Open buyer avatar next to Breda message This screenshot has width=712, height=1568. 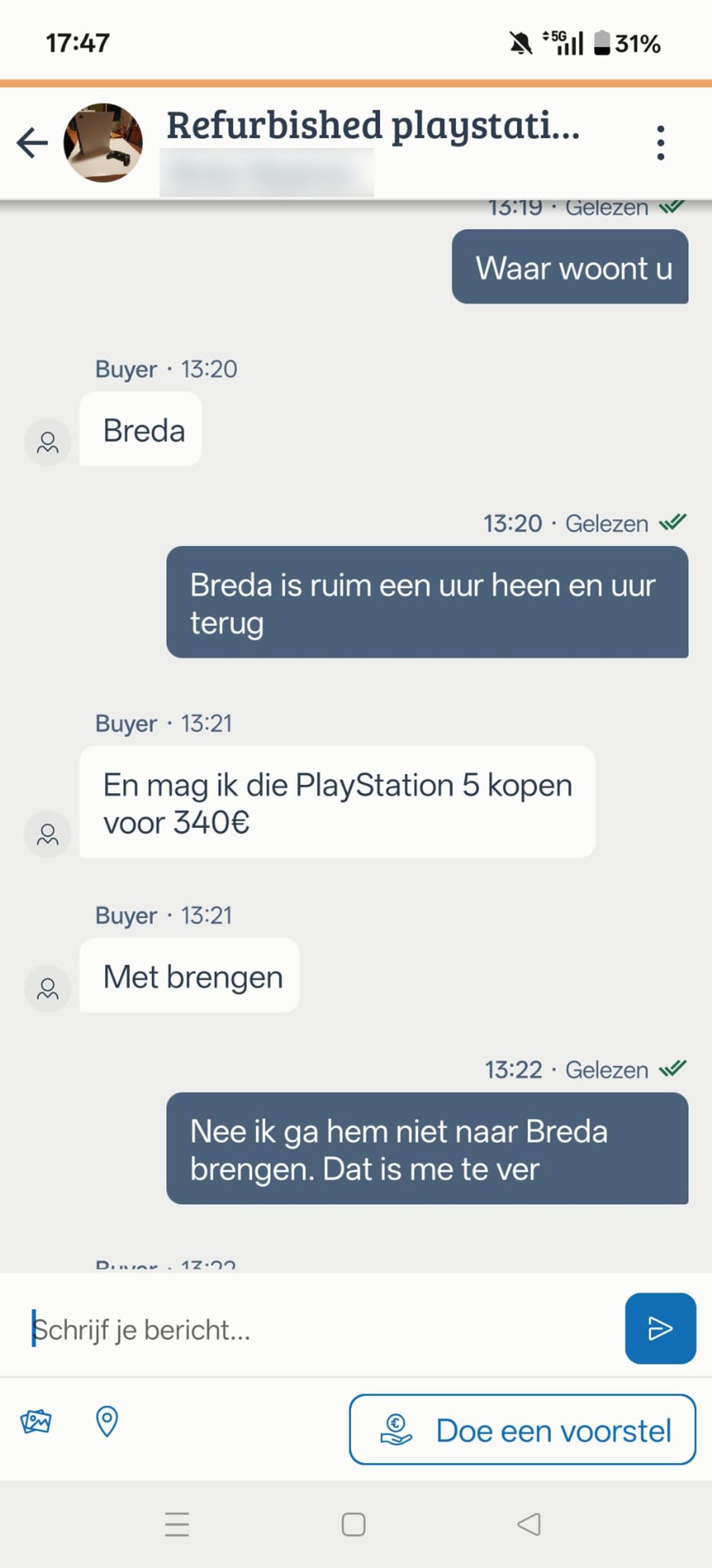[47, 443]
